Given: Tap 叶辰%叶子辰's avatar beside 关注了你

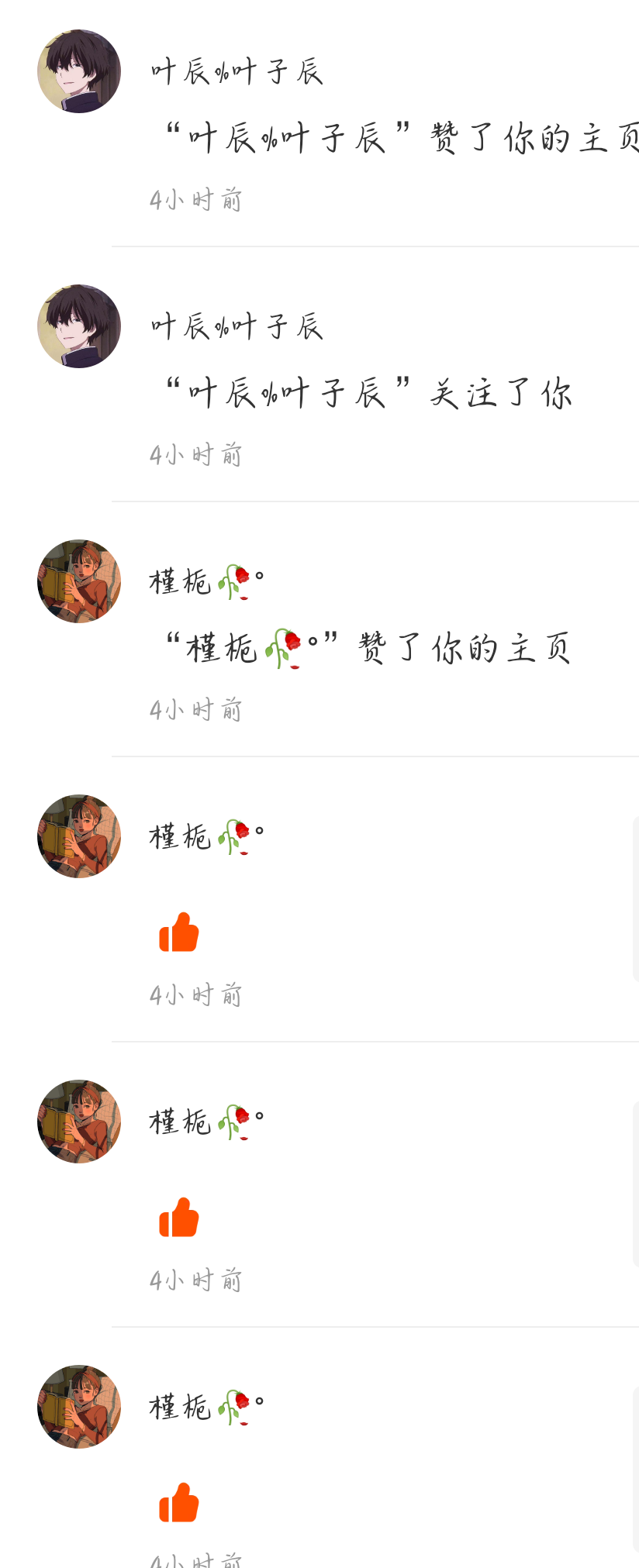Looking at the screenshot, I should (x=79, y=326).
